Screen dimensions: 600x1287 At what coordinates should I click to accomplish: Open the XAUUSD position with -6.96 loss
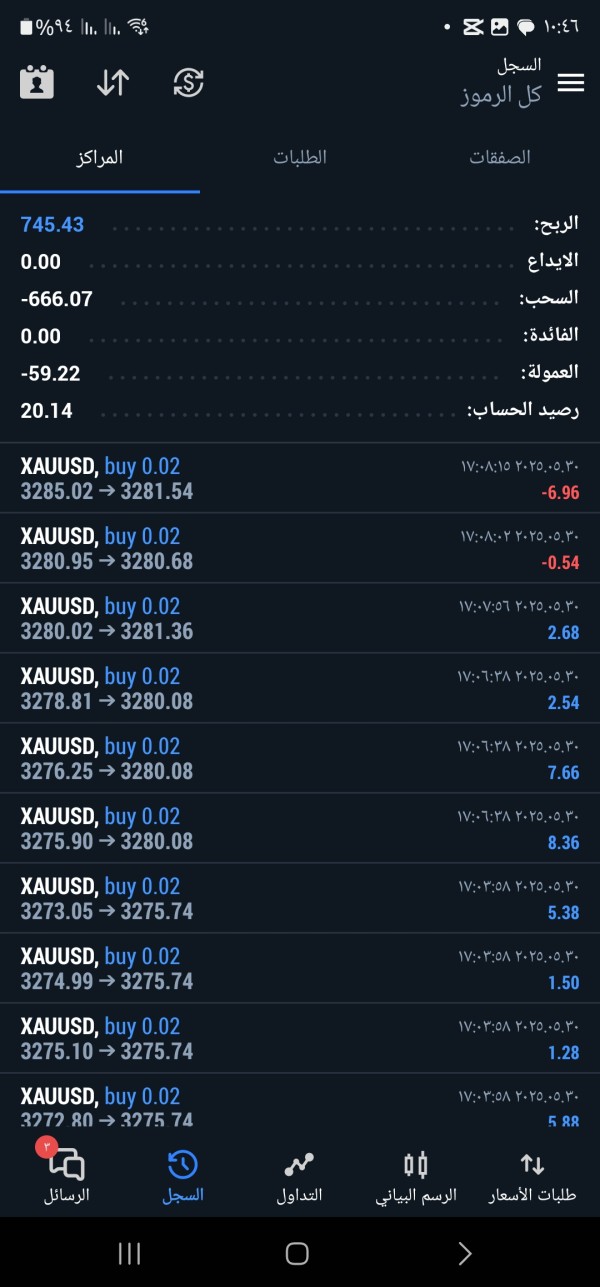click(300, 478)
